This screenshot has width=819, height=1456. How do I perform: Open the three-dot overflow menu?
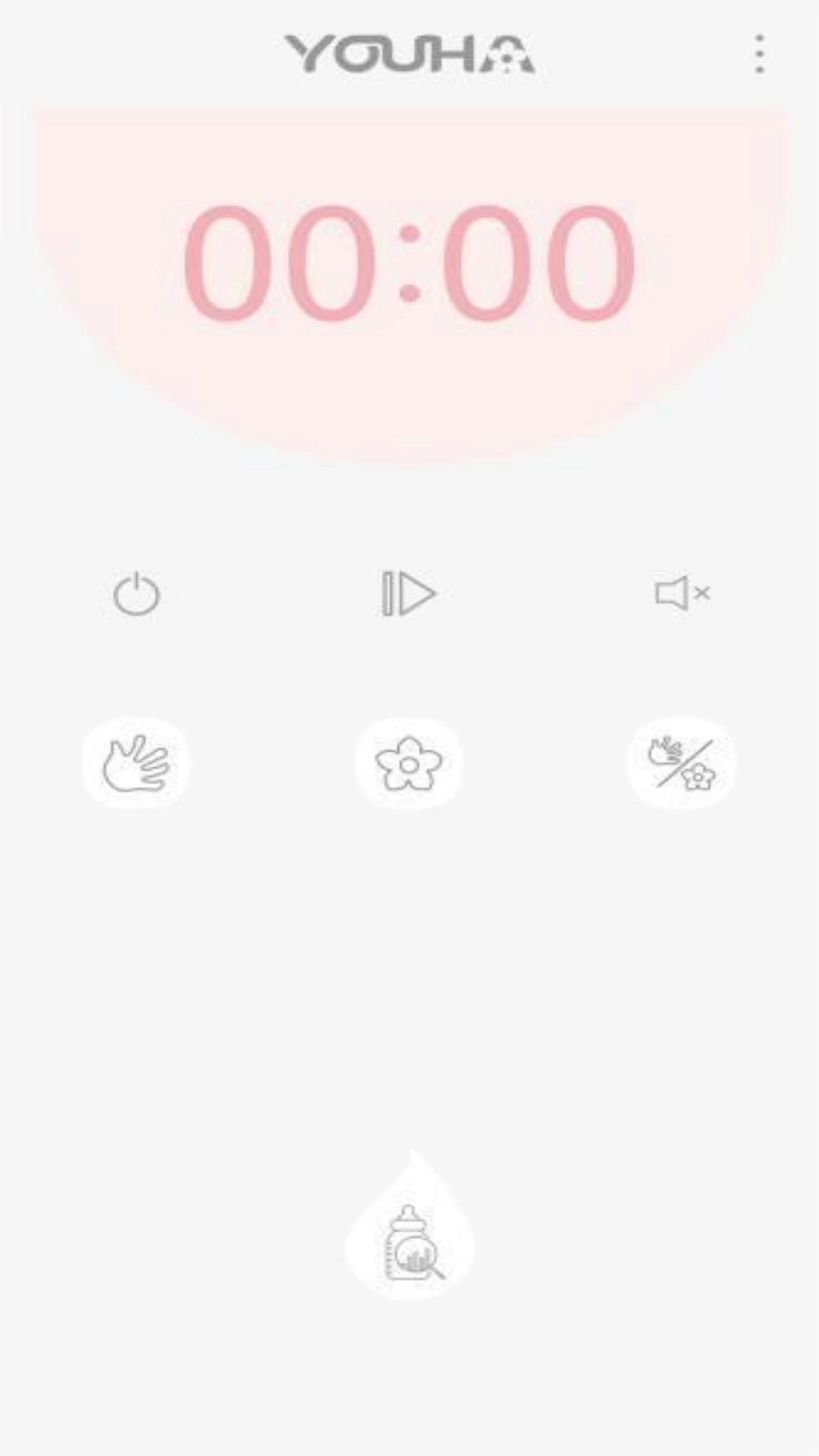[x=759, y=54]
